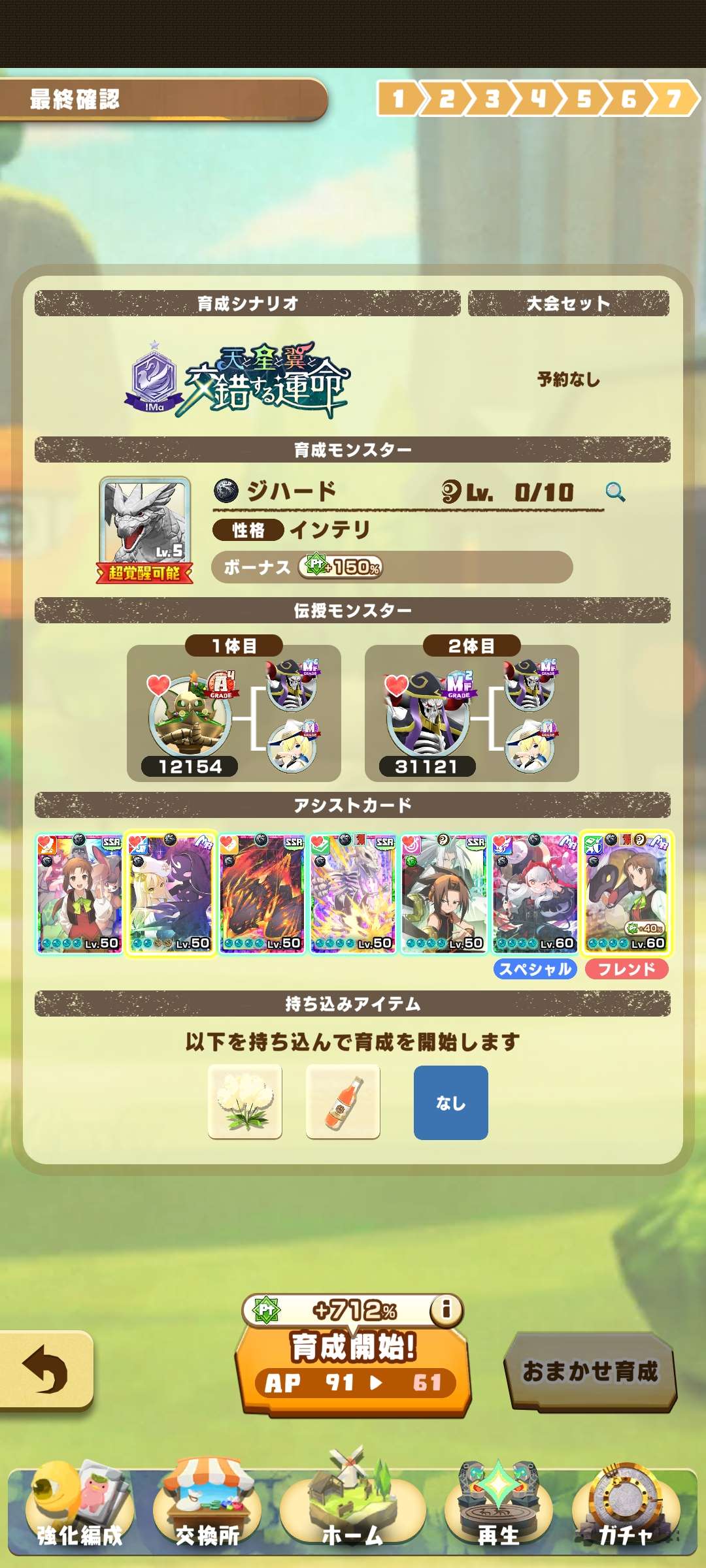Select the white flower carry-in item
The height and width of the screenshot is (1568, 706).
point(245,1102)
